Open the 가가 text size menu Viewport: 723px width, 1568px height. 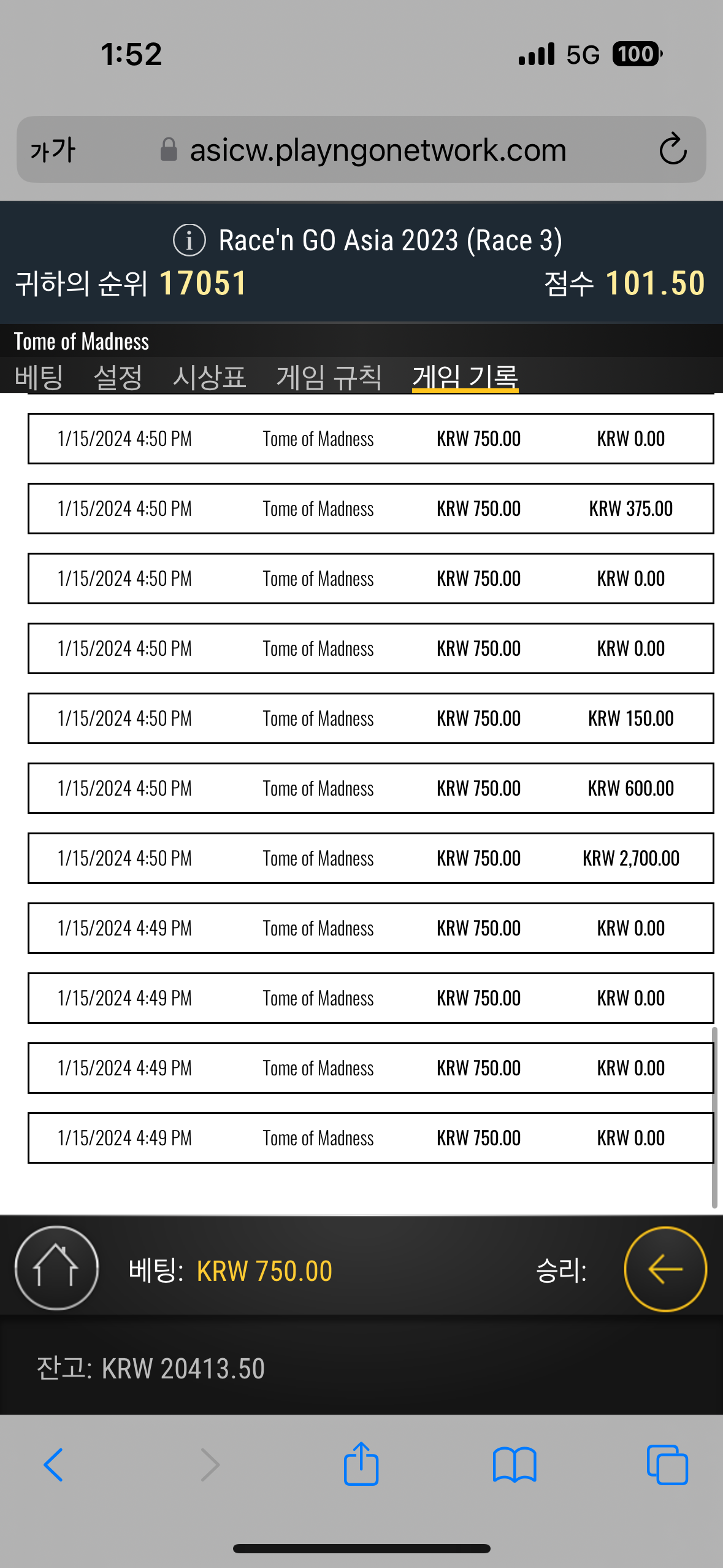click(53, 150)
